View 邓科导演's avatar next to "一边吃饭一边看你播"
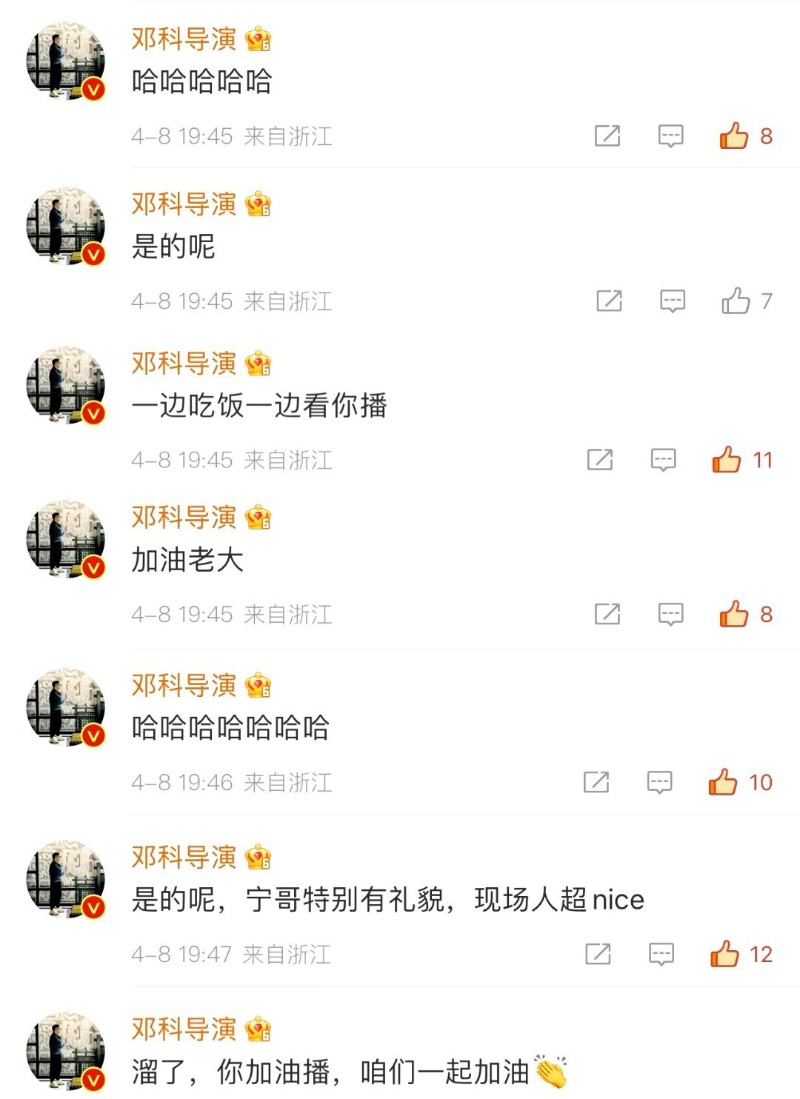This screenshot has width=800, height=1099. click(x=66, y=386)
